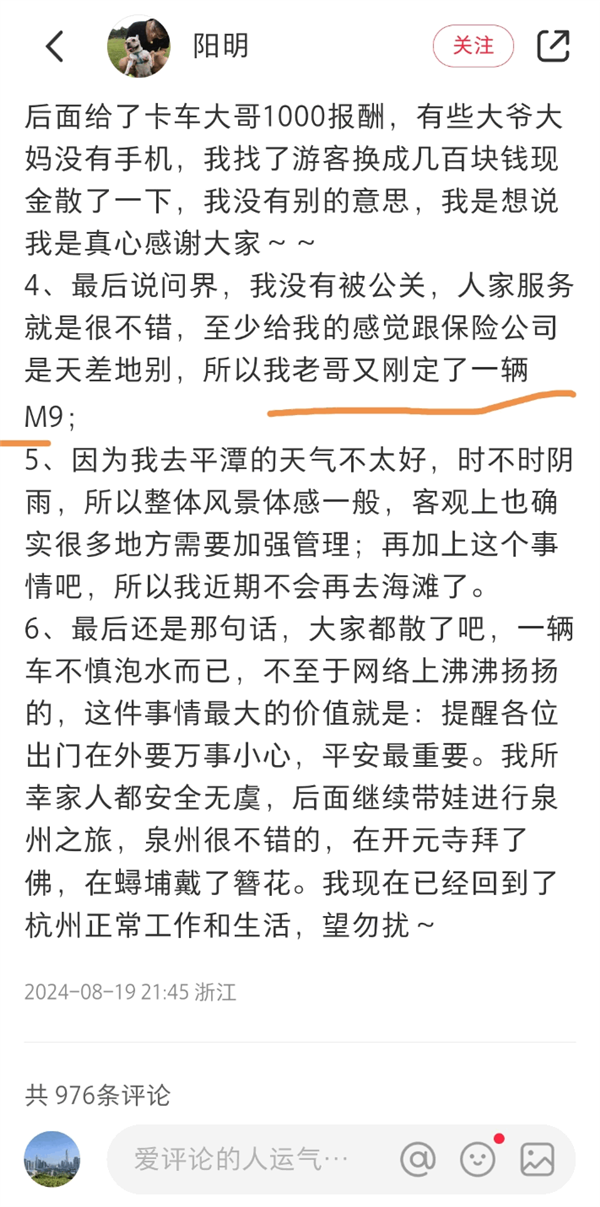Go back to the previous page
Screen dimensions: 600x1207
(54, 46)
